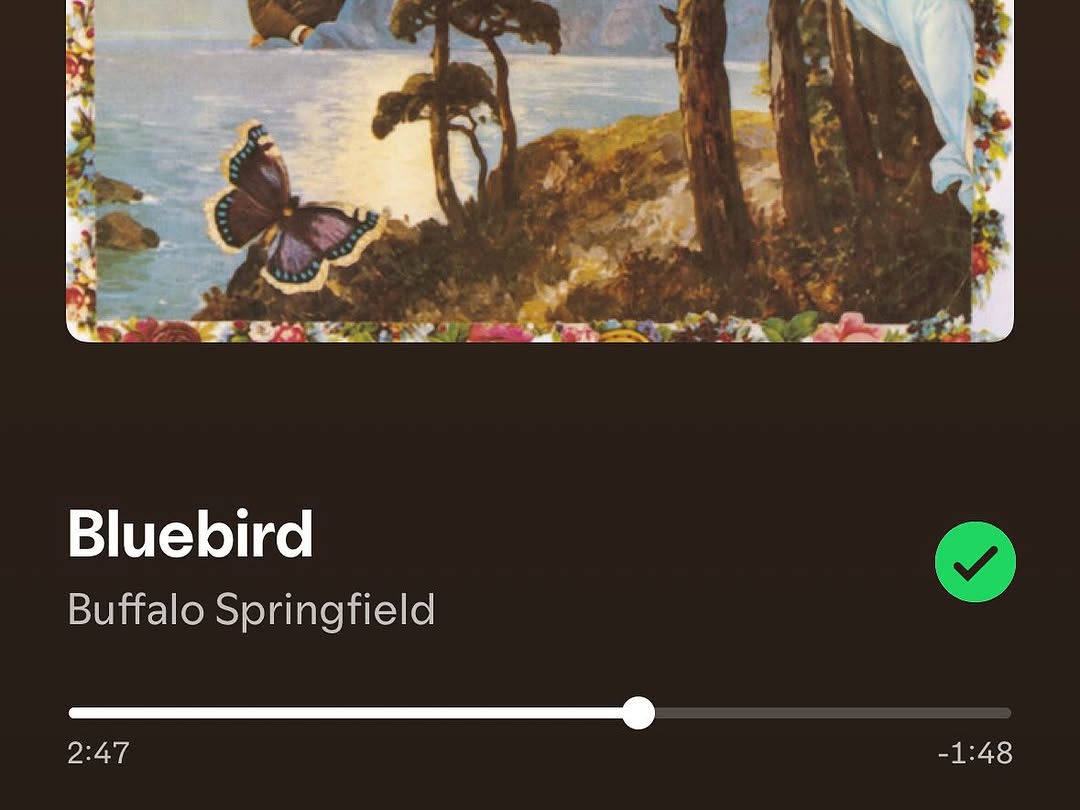
Task: Tap the Bluebird song title
Action: click(190, 535)
